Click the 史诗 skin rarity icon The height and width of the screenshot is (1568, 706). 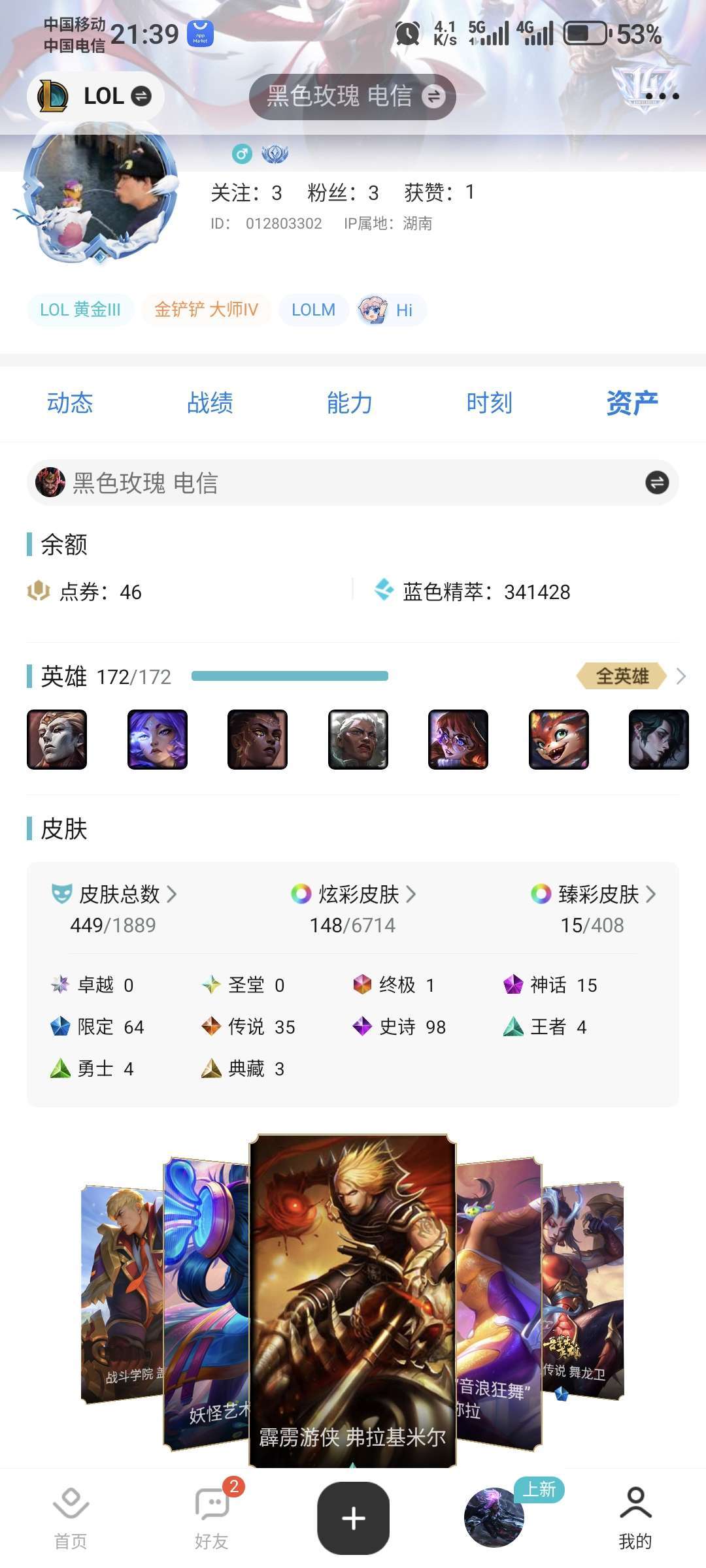[x=361, y=1026]
